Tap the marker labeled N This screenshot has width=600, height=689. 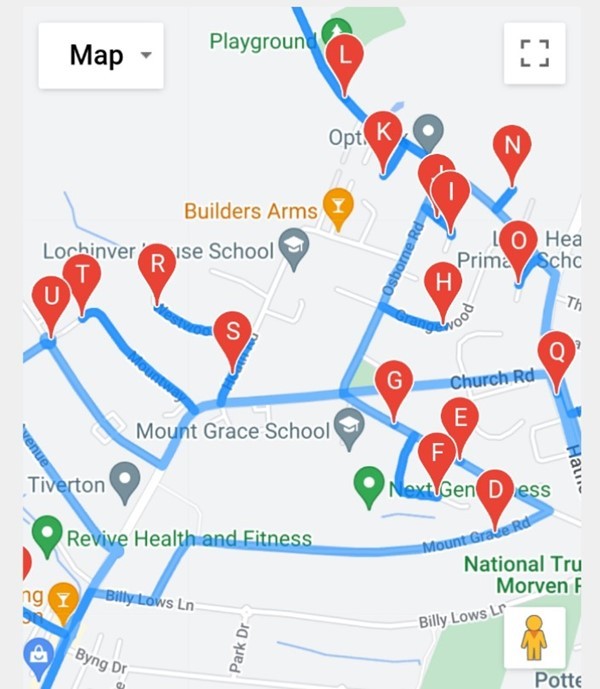512,148
